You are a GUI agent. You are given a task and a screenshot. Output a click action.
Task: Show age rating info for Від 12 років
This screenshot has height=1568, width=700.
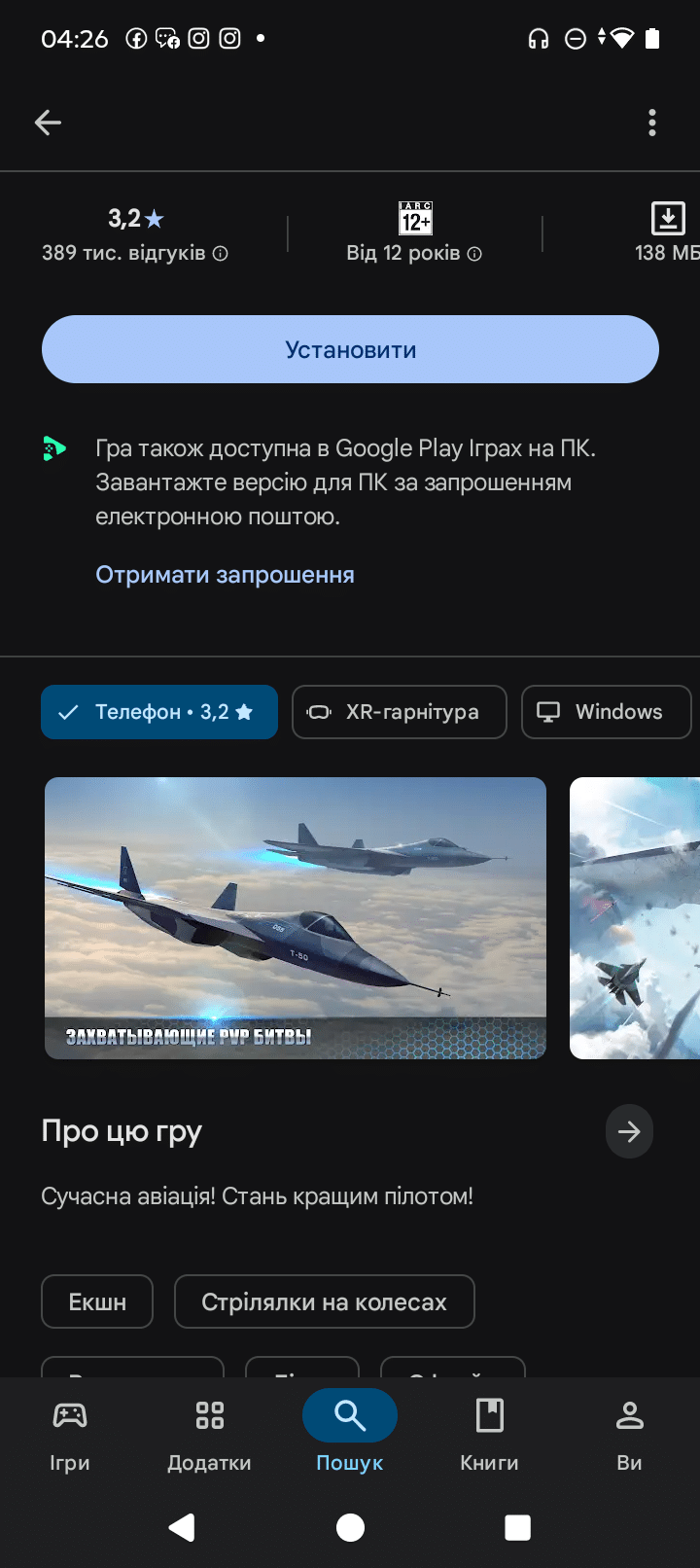click(474, 254)
